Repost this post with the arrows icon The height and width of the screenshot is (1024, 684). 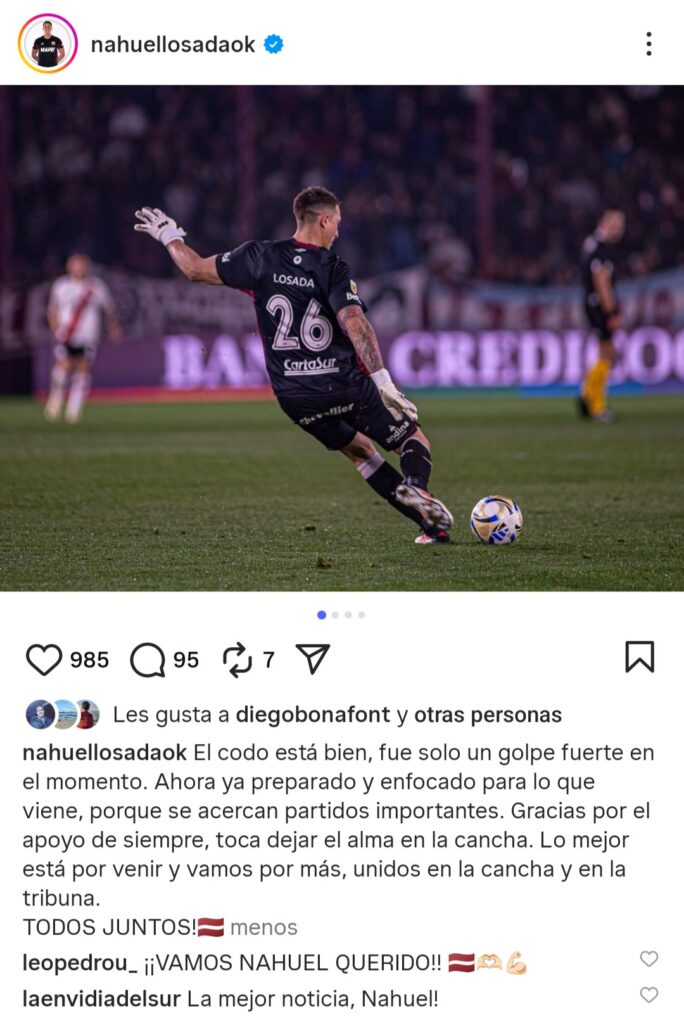pyautogui.click(x=237, y=659)
